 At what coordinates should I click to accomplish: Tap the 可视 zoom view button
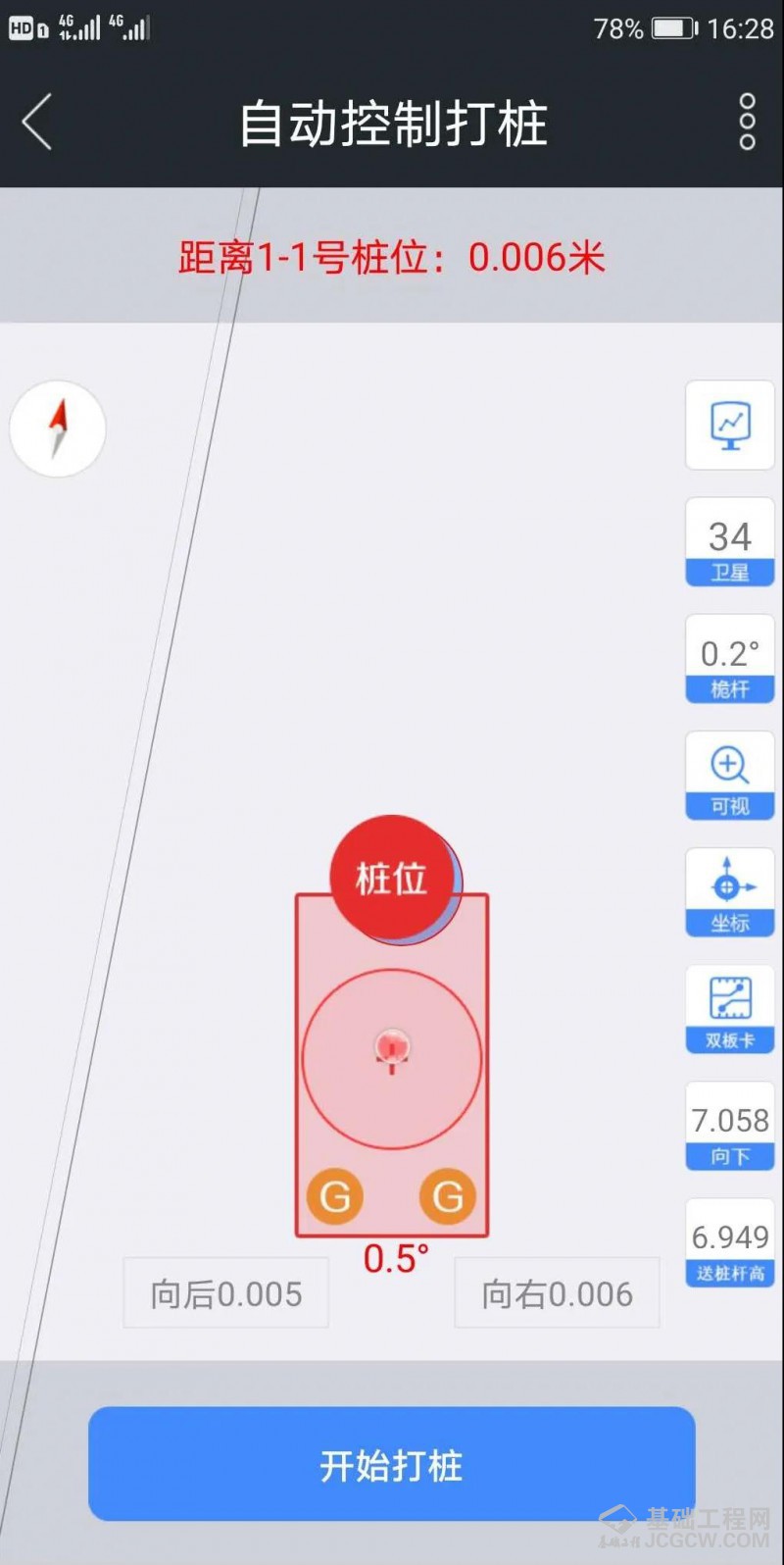coord(730,776)
